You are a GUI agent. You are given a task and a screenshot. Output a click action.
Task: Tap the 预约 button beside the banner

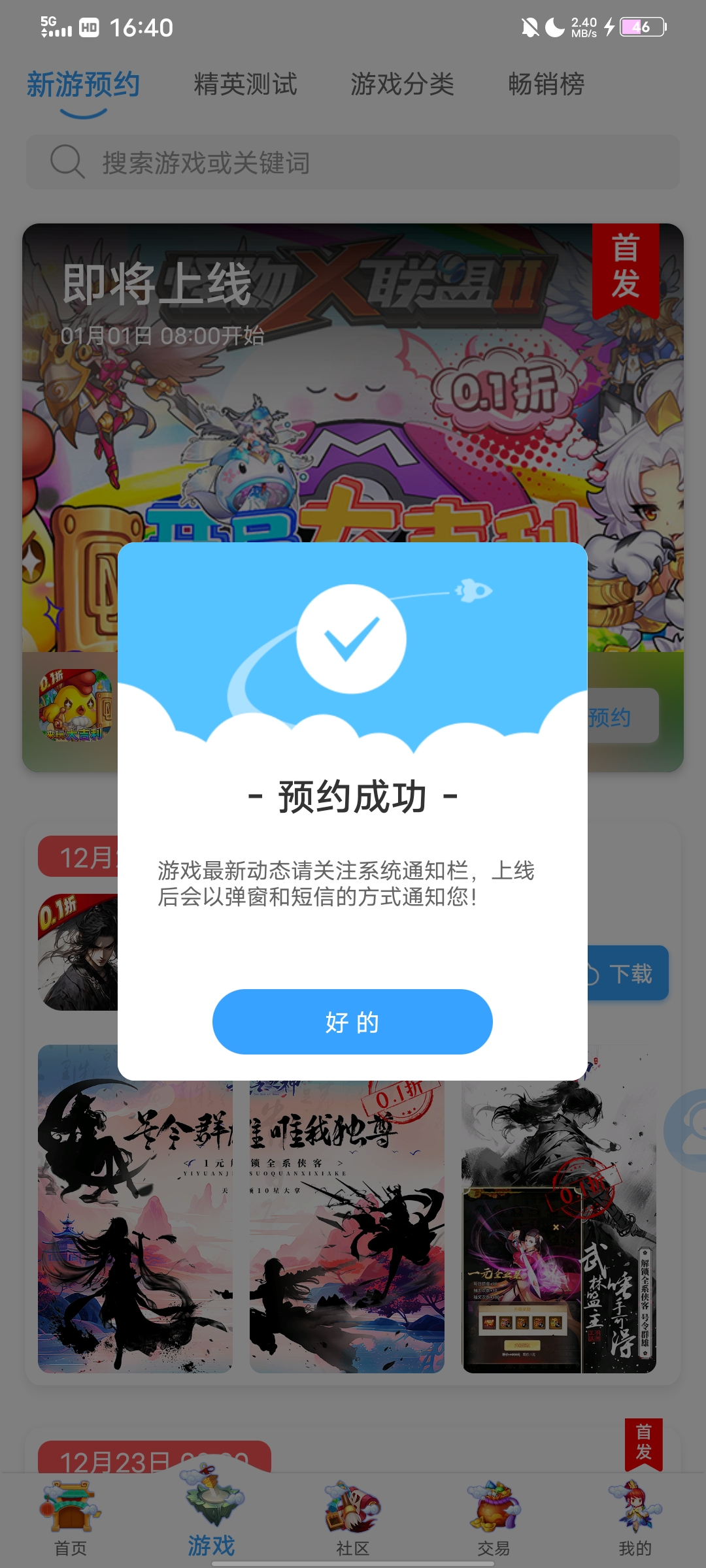621,717
